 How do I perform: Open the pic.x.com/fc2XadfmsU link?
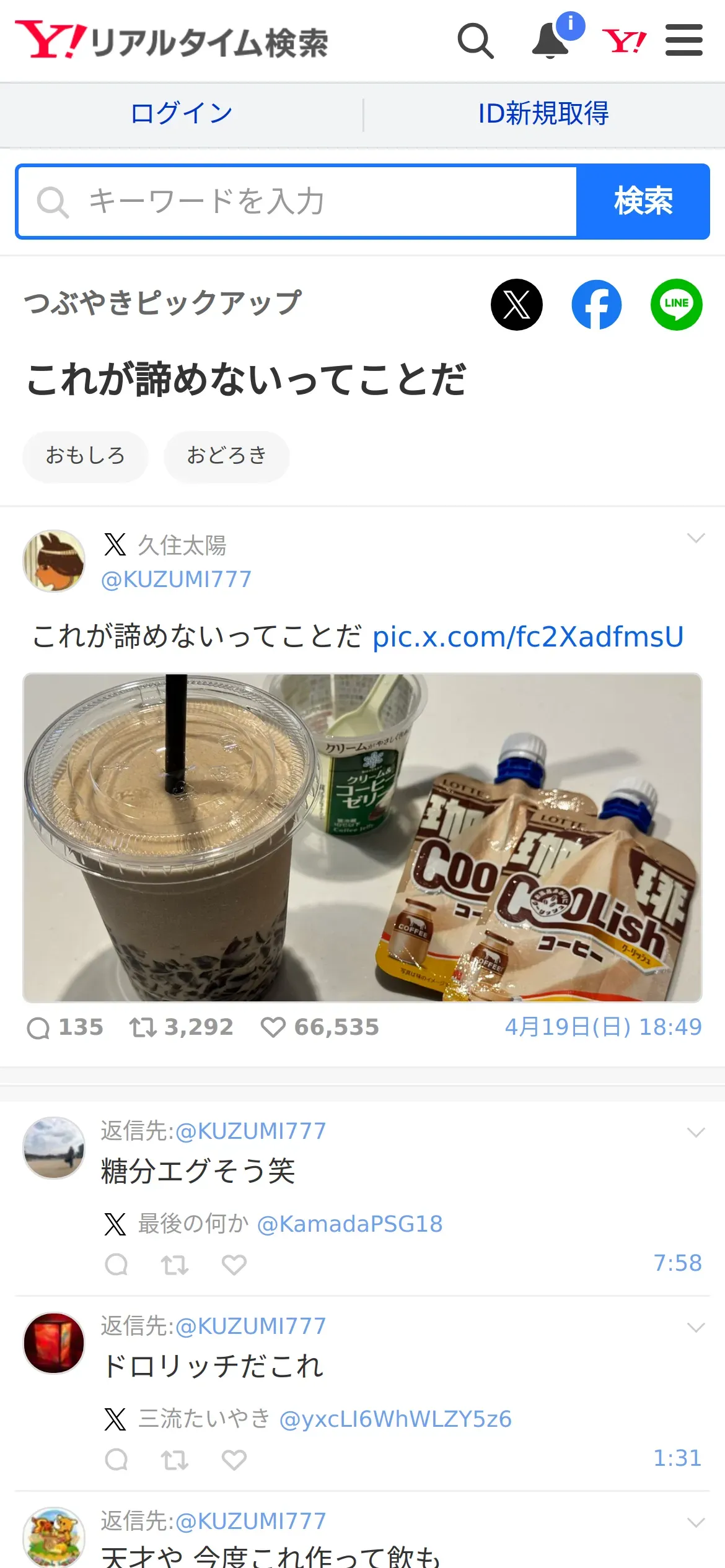point(528,637)
